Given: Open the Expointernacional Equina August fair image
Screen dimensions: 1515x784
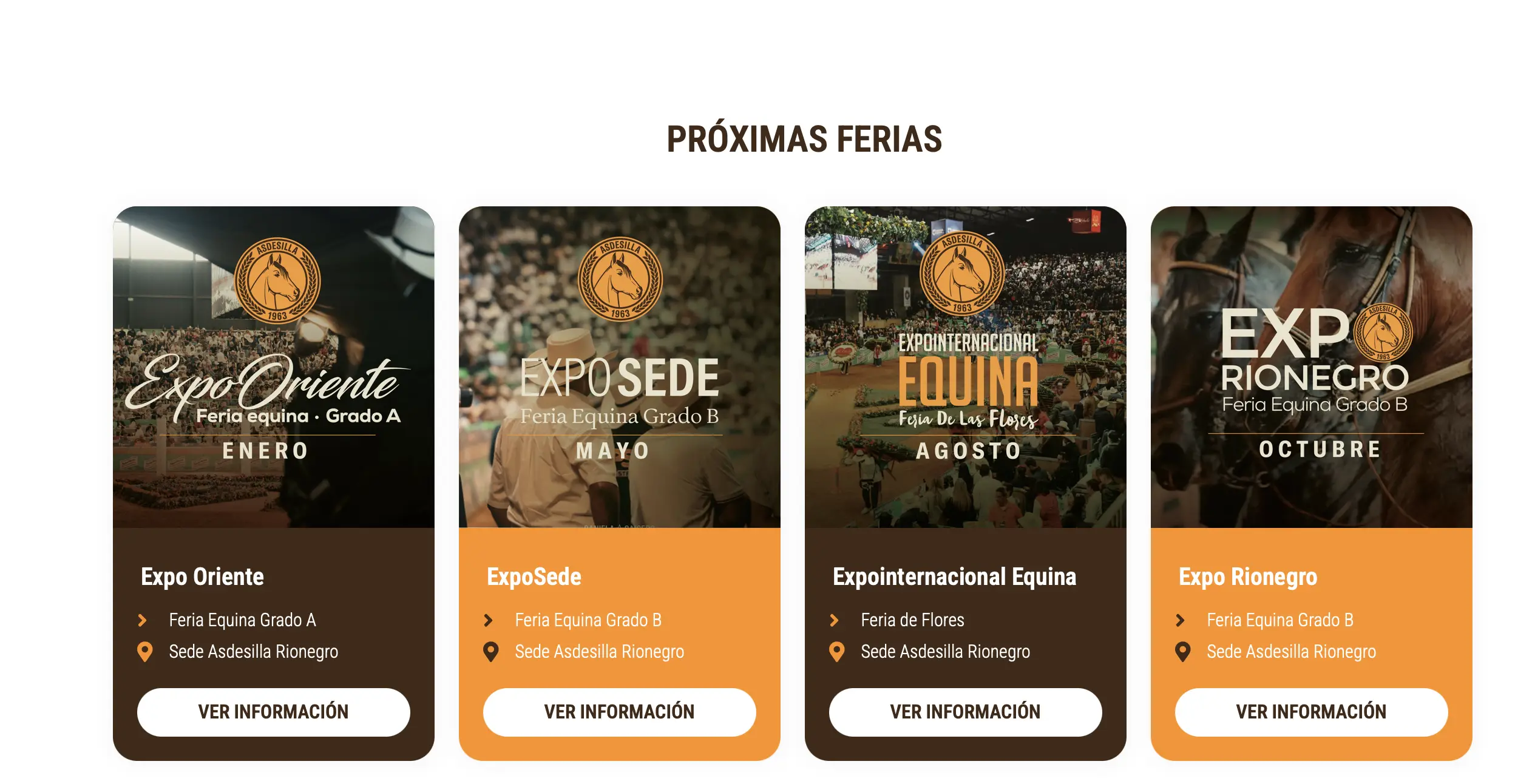Looking at the screenshot, I should point(965,367).
